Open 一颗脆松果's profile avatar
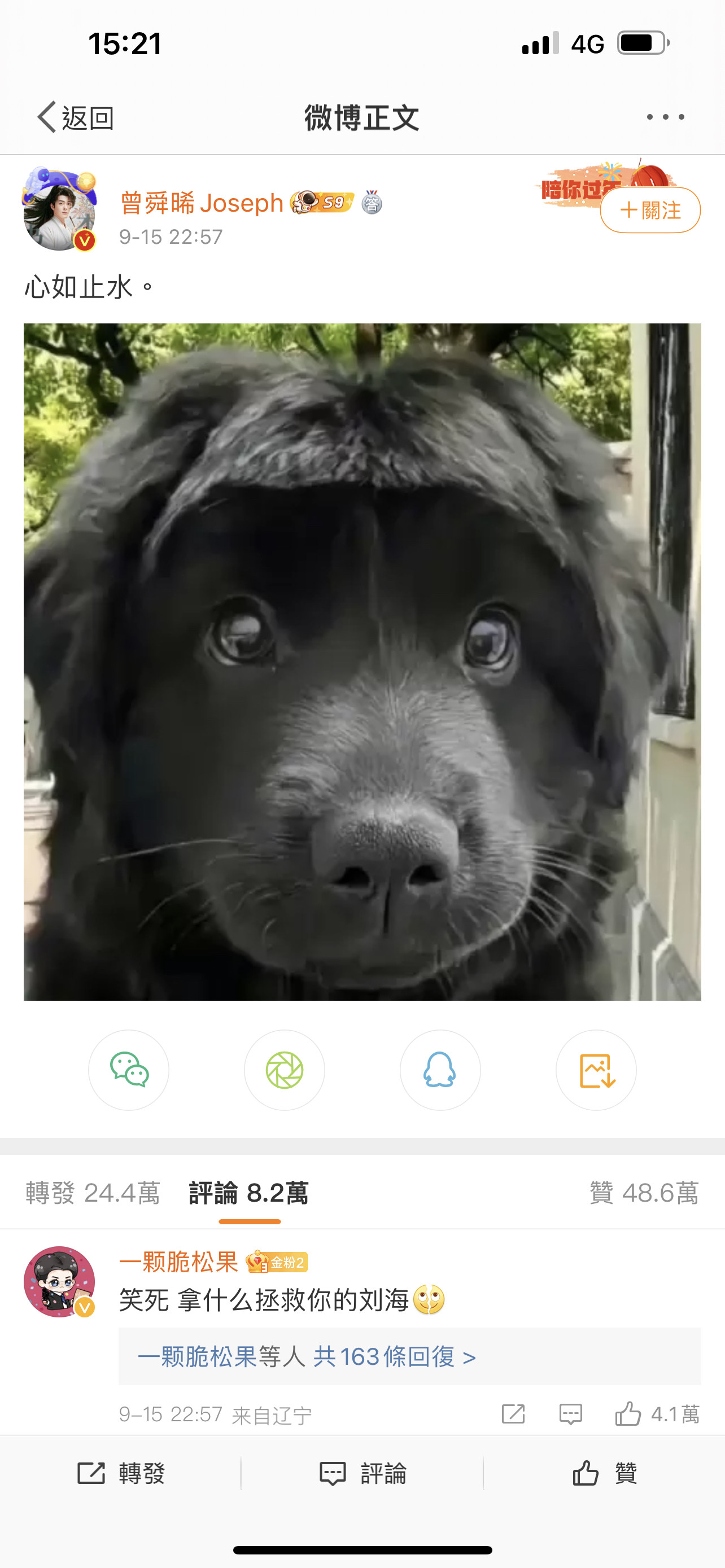Screen dimensions: 725x1568 [x=59, y=1282]
